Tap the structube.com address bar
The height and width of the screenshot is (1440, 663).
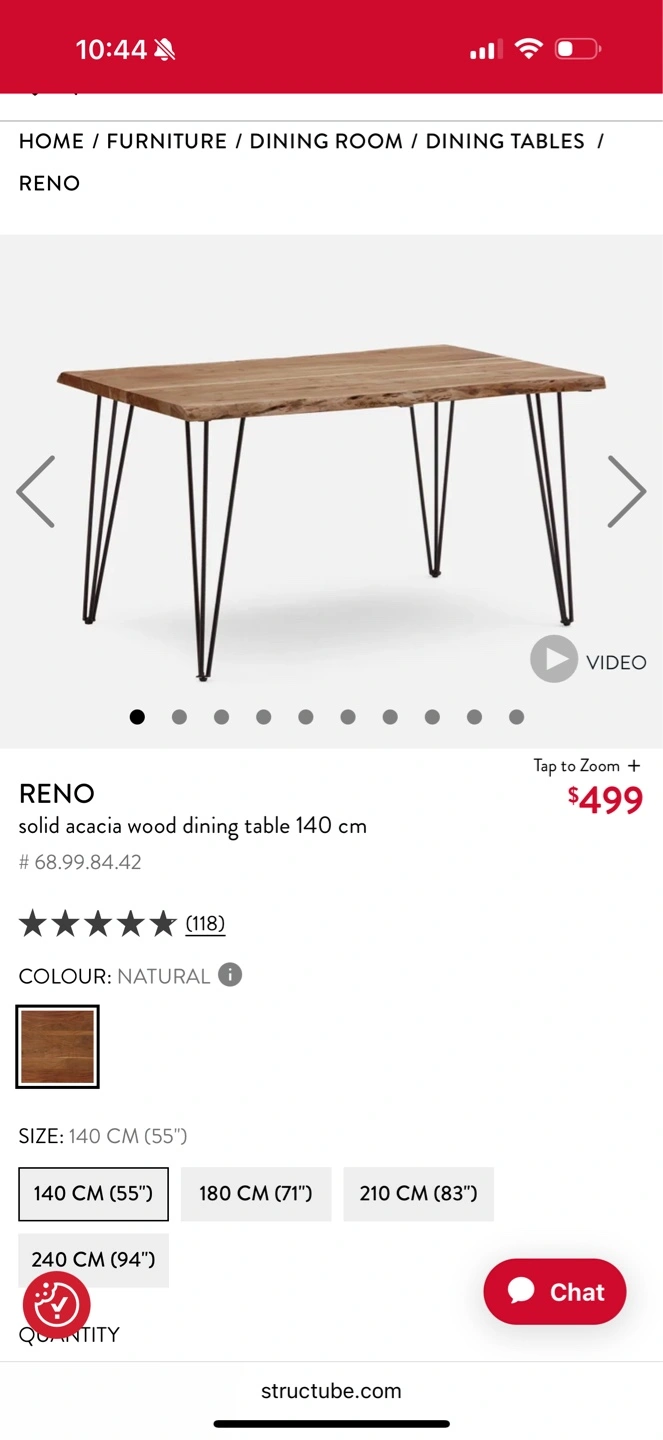pos(331,1390)
